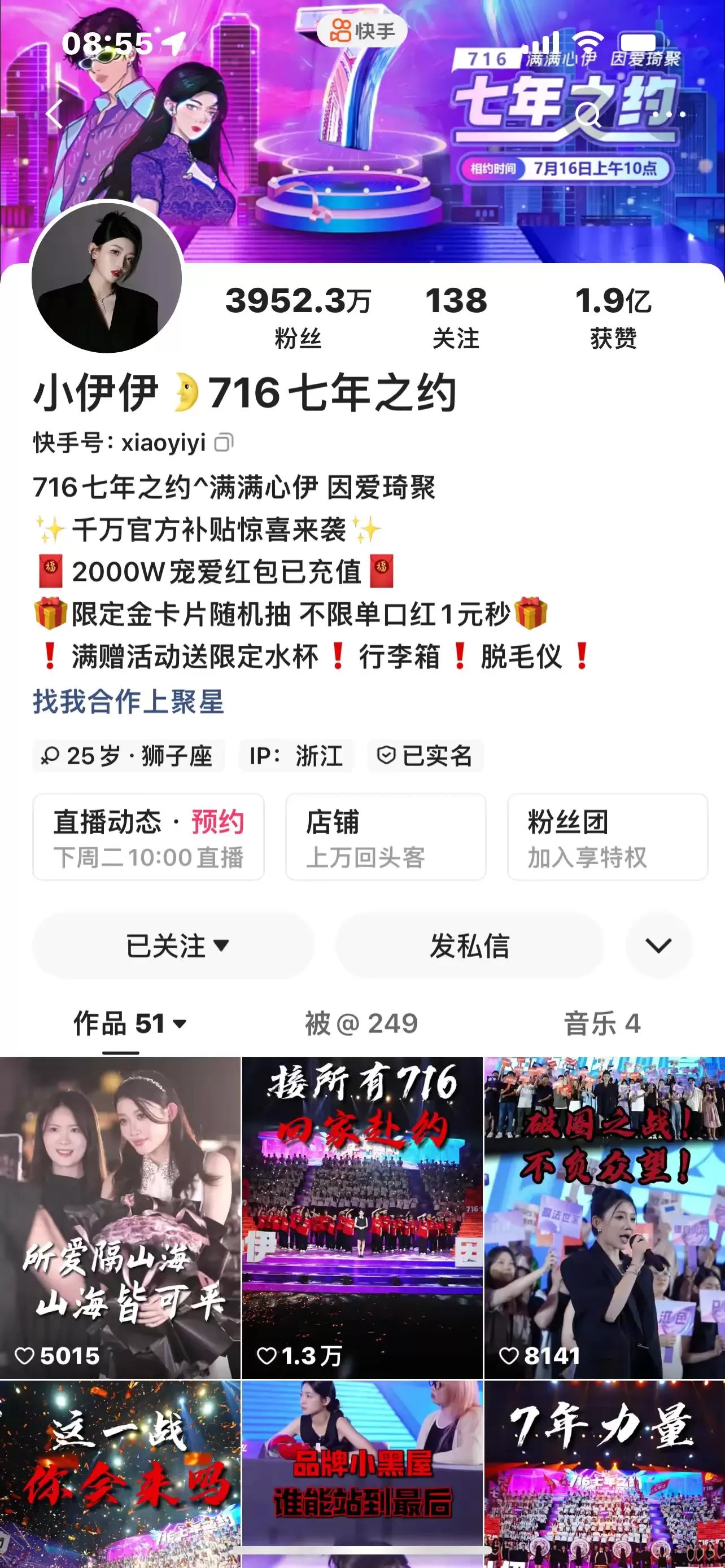Viewport: 725px width, 1568px height.
Task: Open the 粉丝 followers list
Action: coord(298,317)
